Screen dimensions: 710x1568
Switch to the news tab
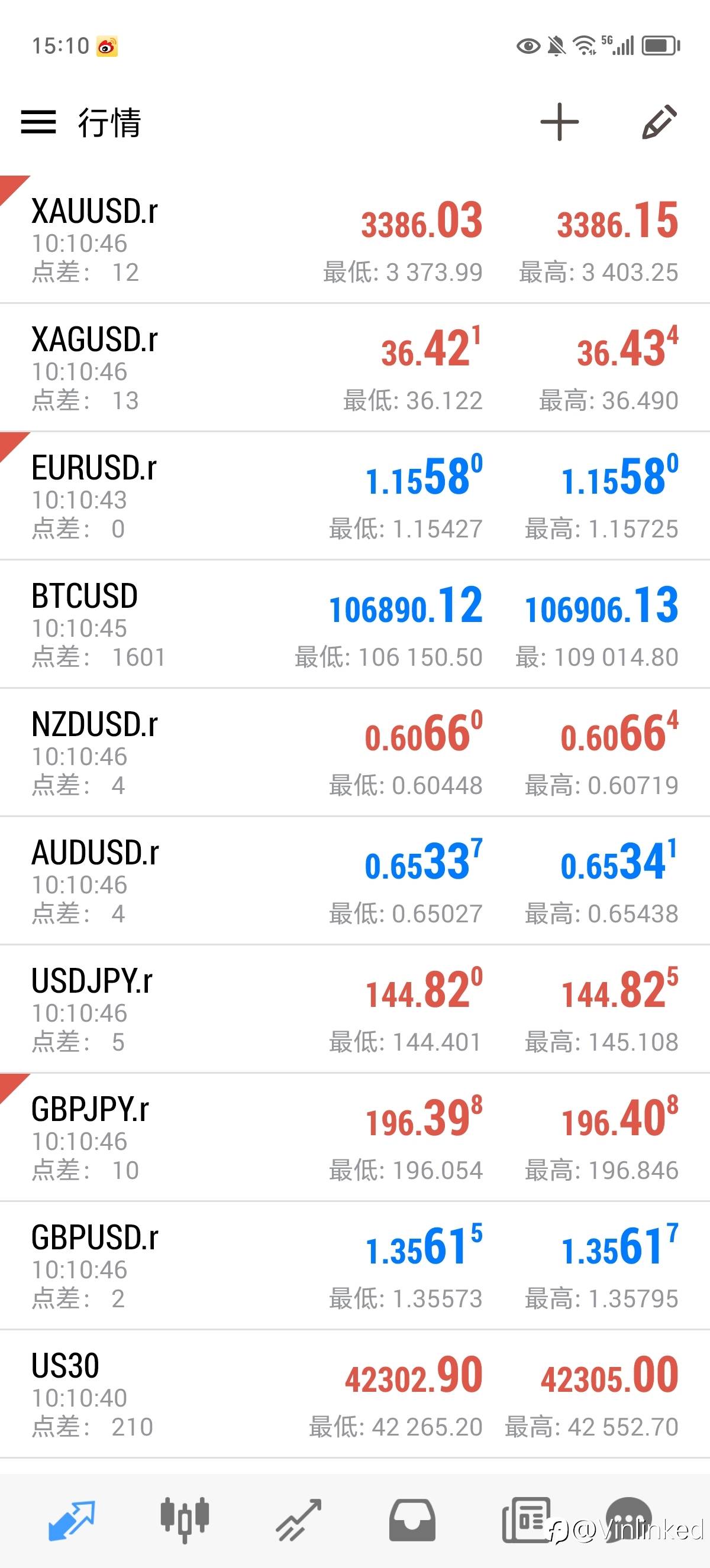click(526, 1521)
